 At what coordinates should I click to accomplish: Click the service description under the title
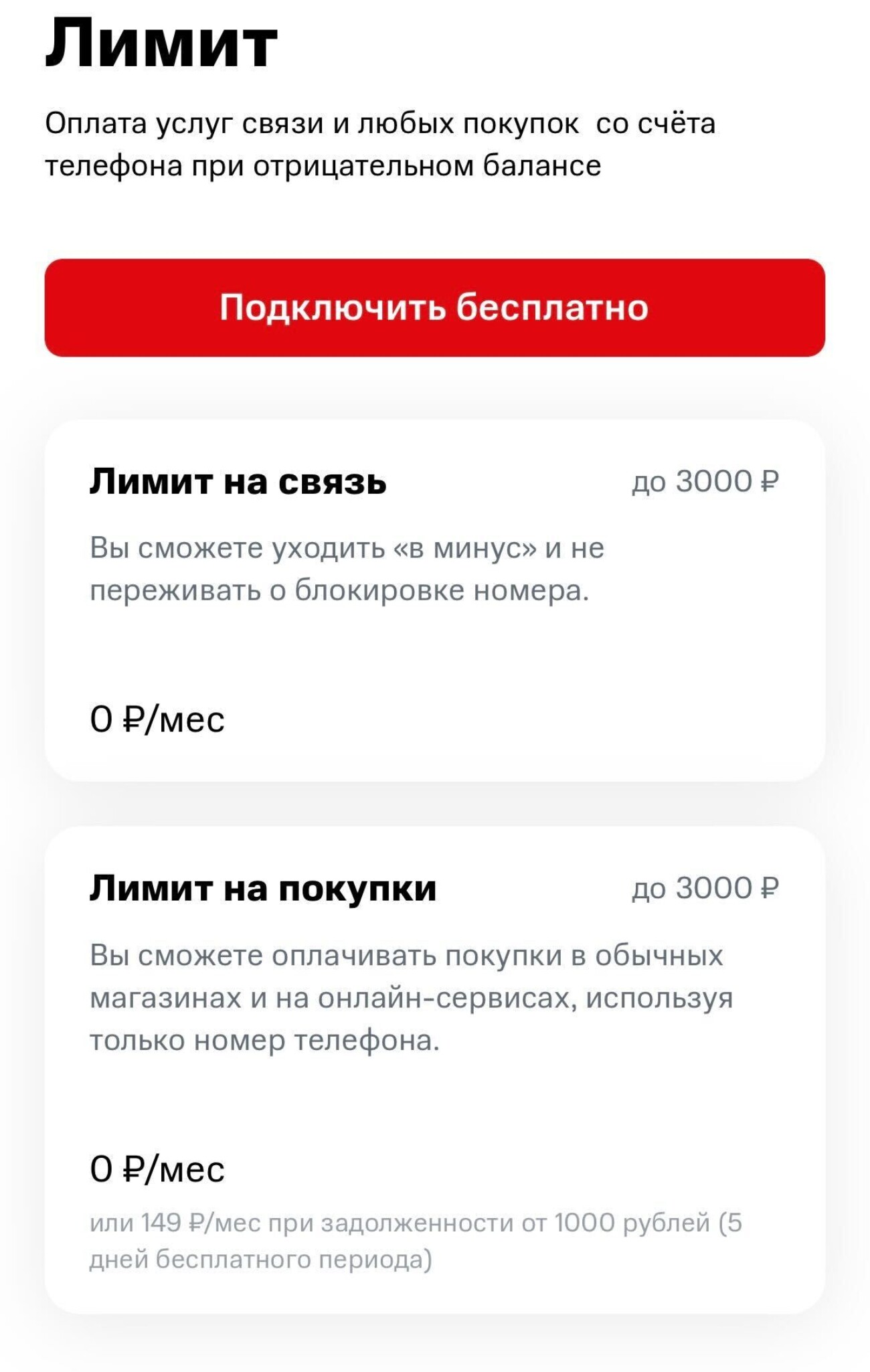tap(381, 144)
